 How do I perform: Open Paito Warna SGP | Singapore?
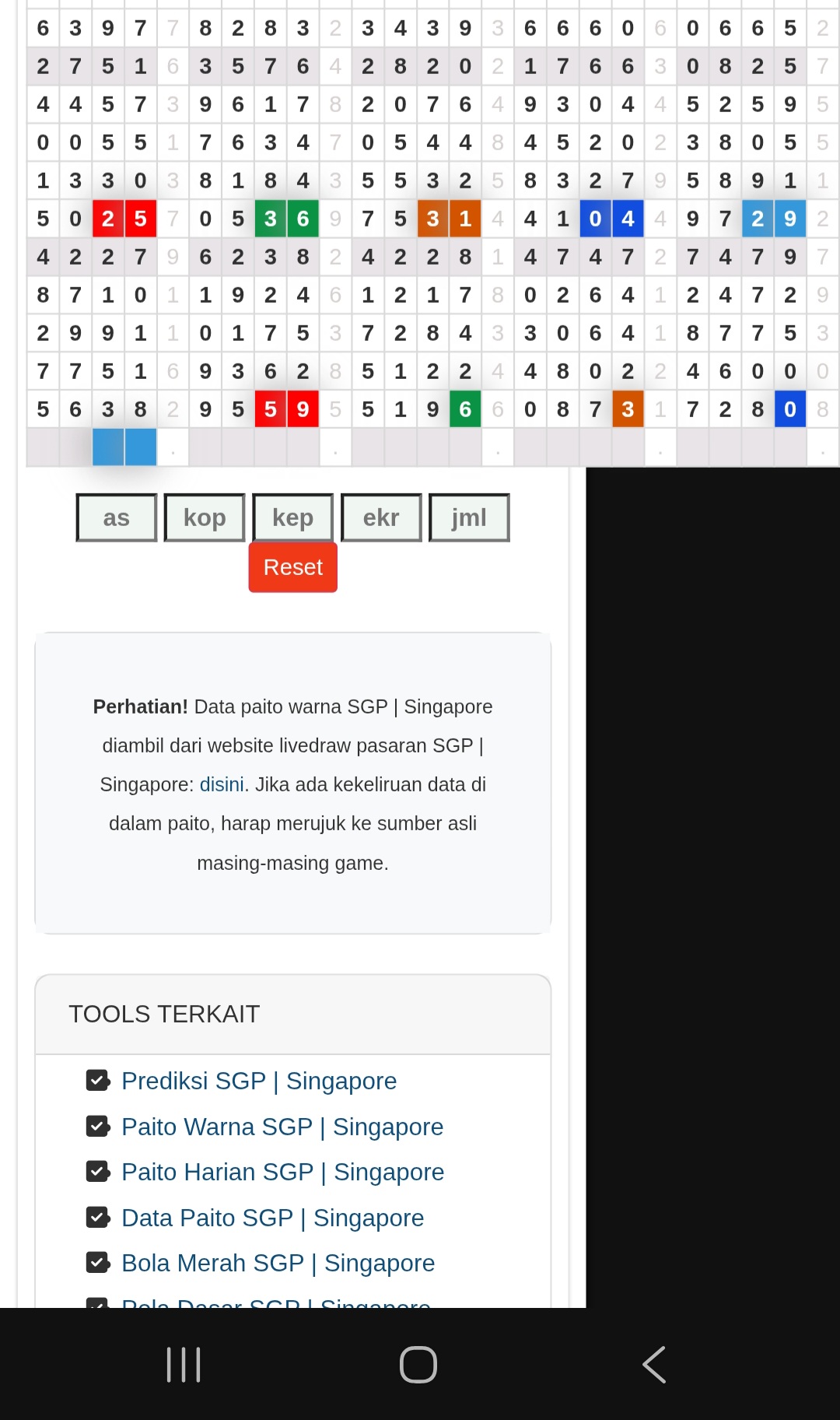click(282, 1127)
